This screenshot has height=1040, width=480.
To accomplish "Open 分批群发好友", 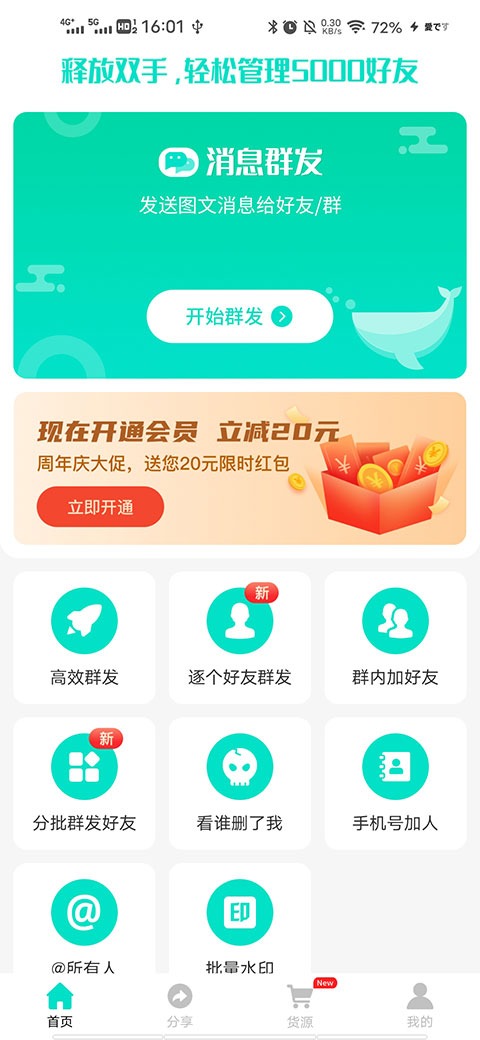I will (x=84, y=783).
